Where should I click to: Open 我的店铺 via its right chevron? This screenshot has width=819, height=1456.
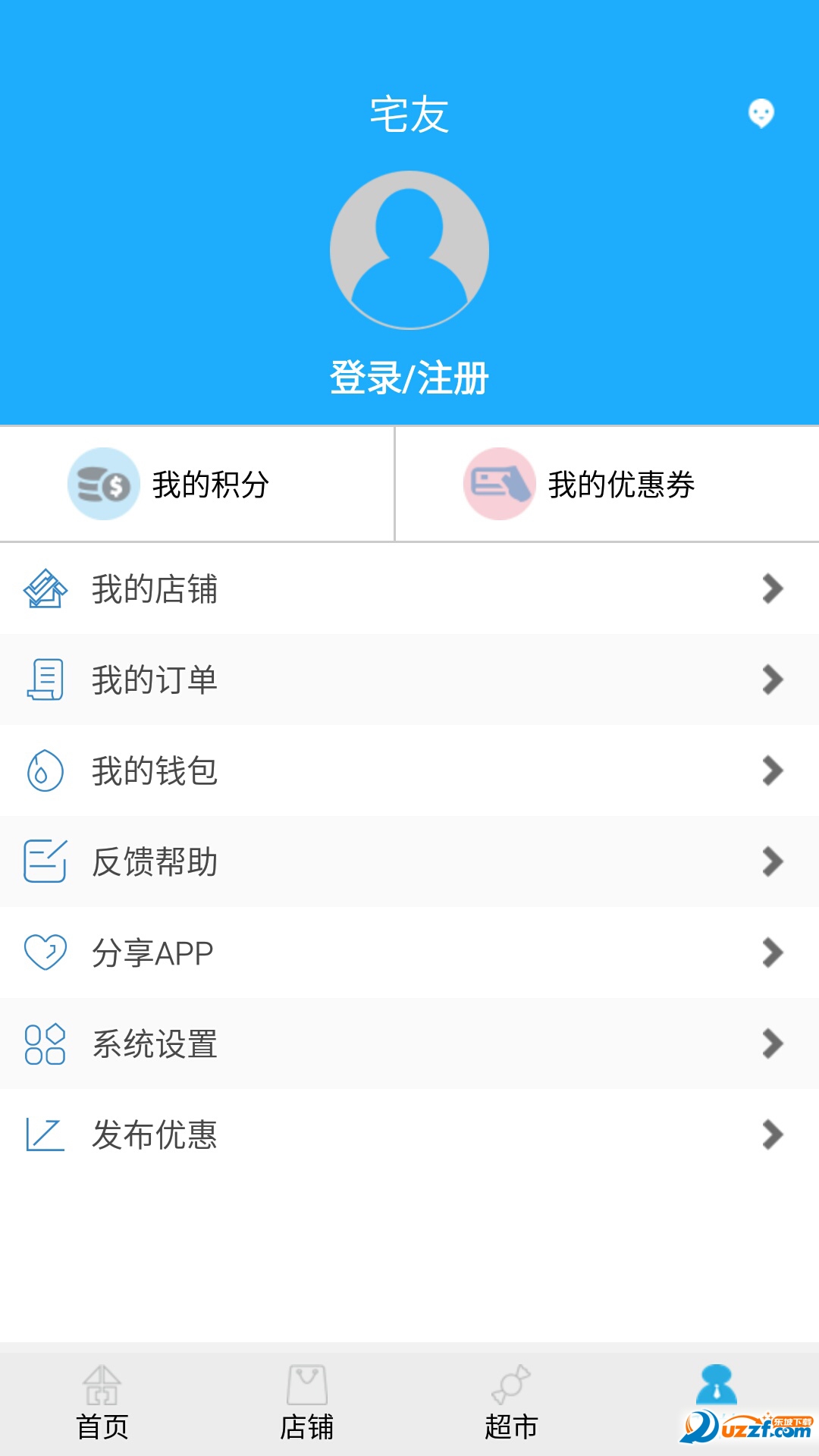click(x=773, y=590)
